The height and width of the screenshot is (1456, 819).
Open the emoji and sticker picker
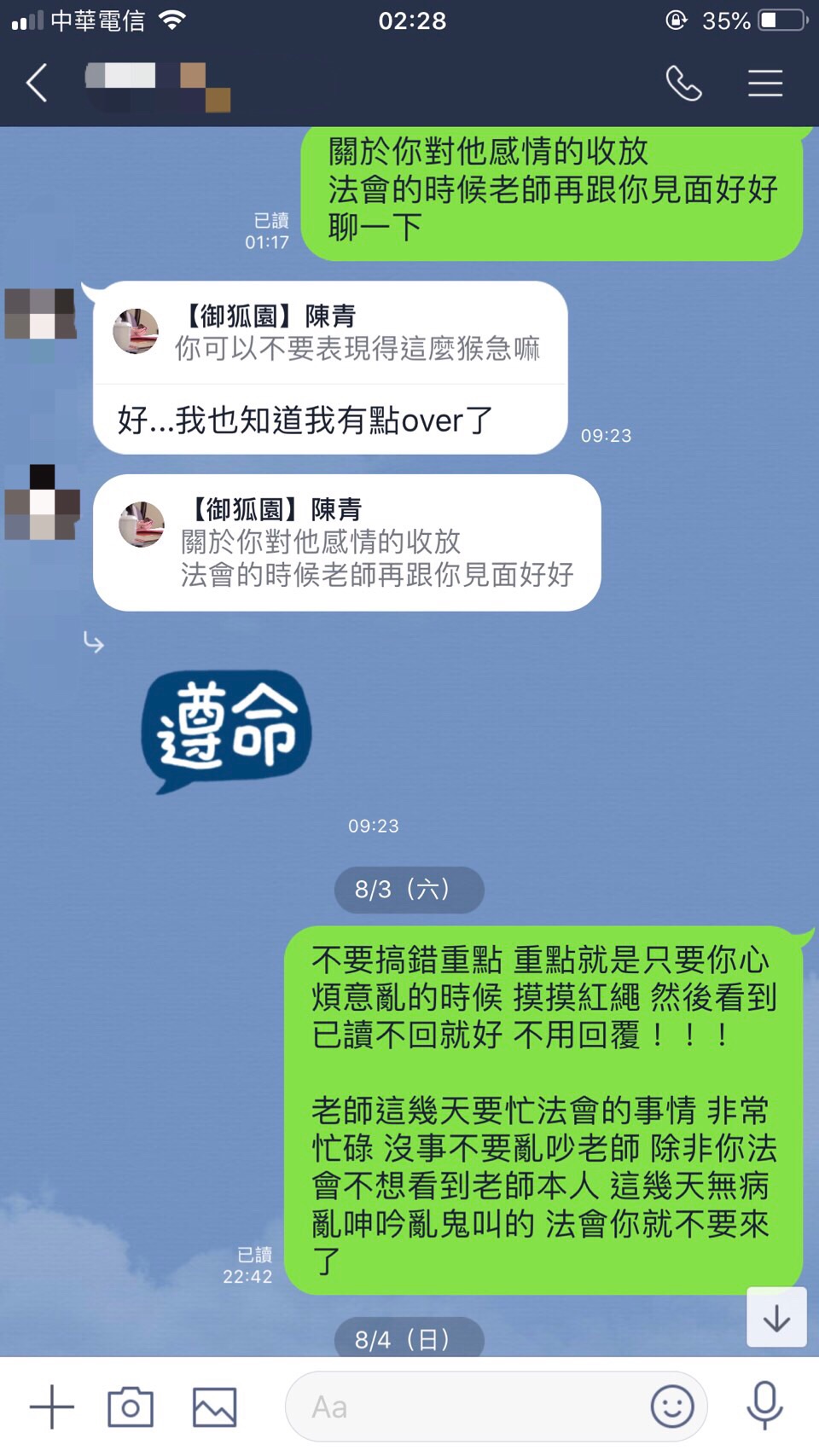point(671,1407)
